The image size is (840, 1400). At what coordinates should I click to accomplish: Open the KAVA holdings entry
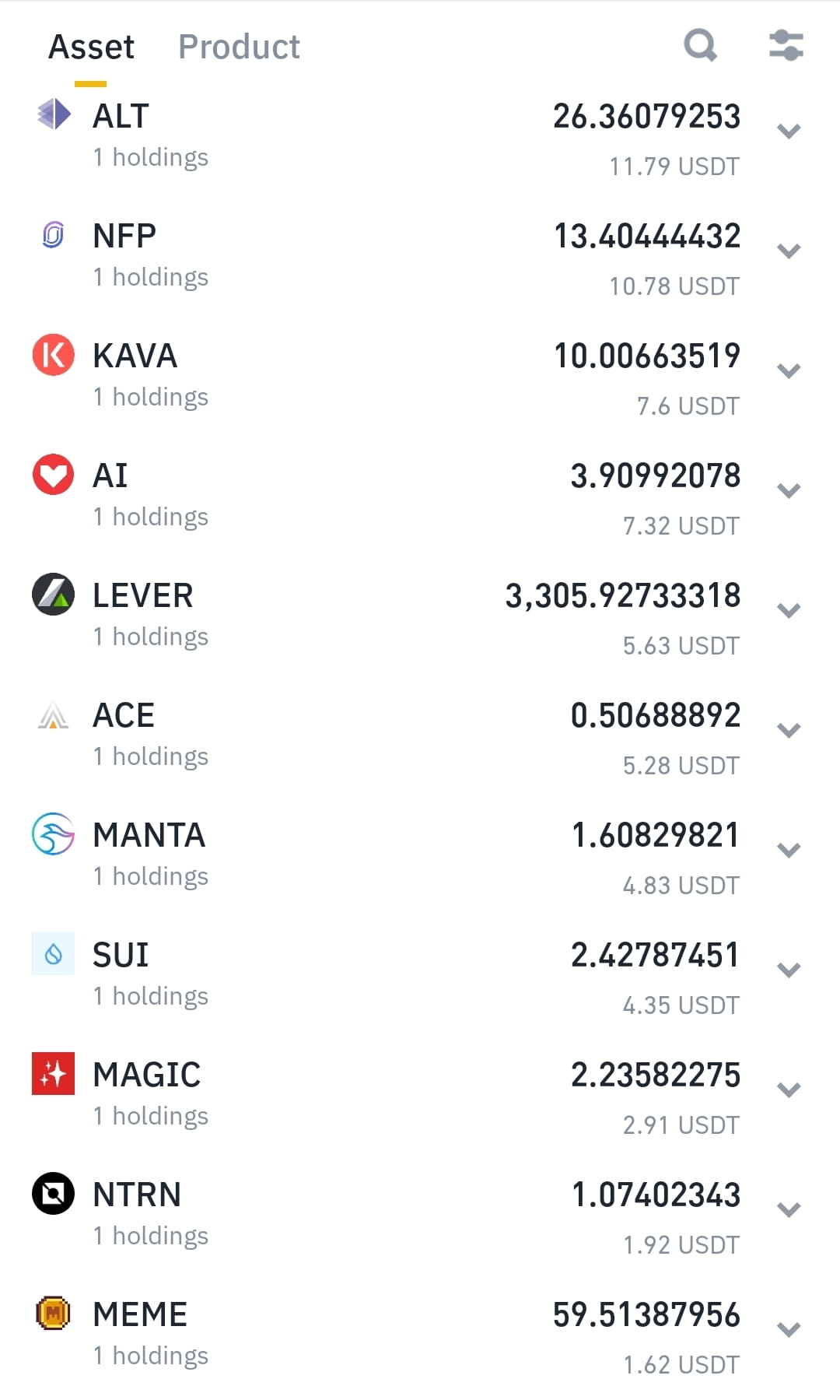150,397
